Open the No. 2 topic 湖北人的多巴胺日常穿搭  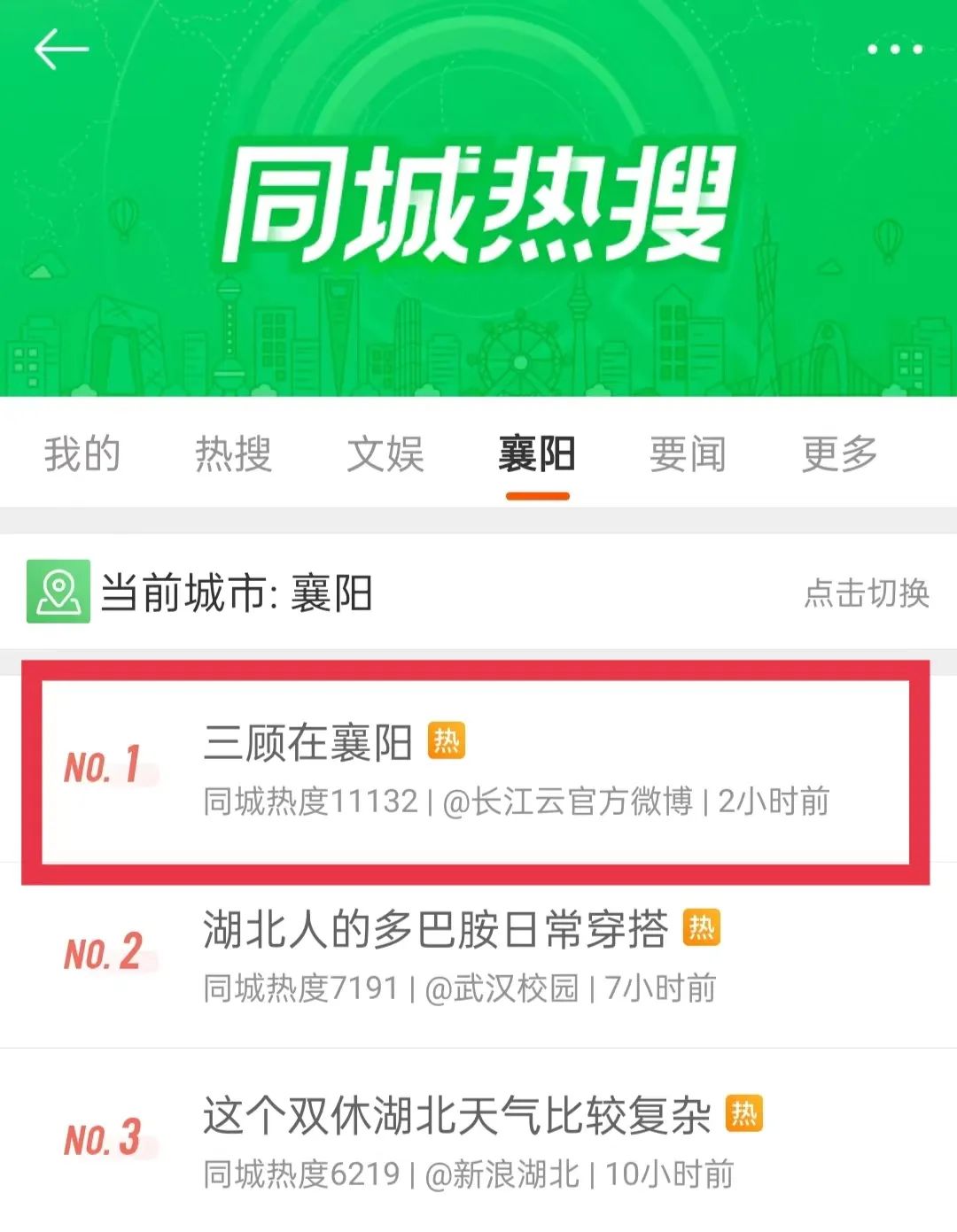click(x=477, y=957)
